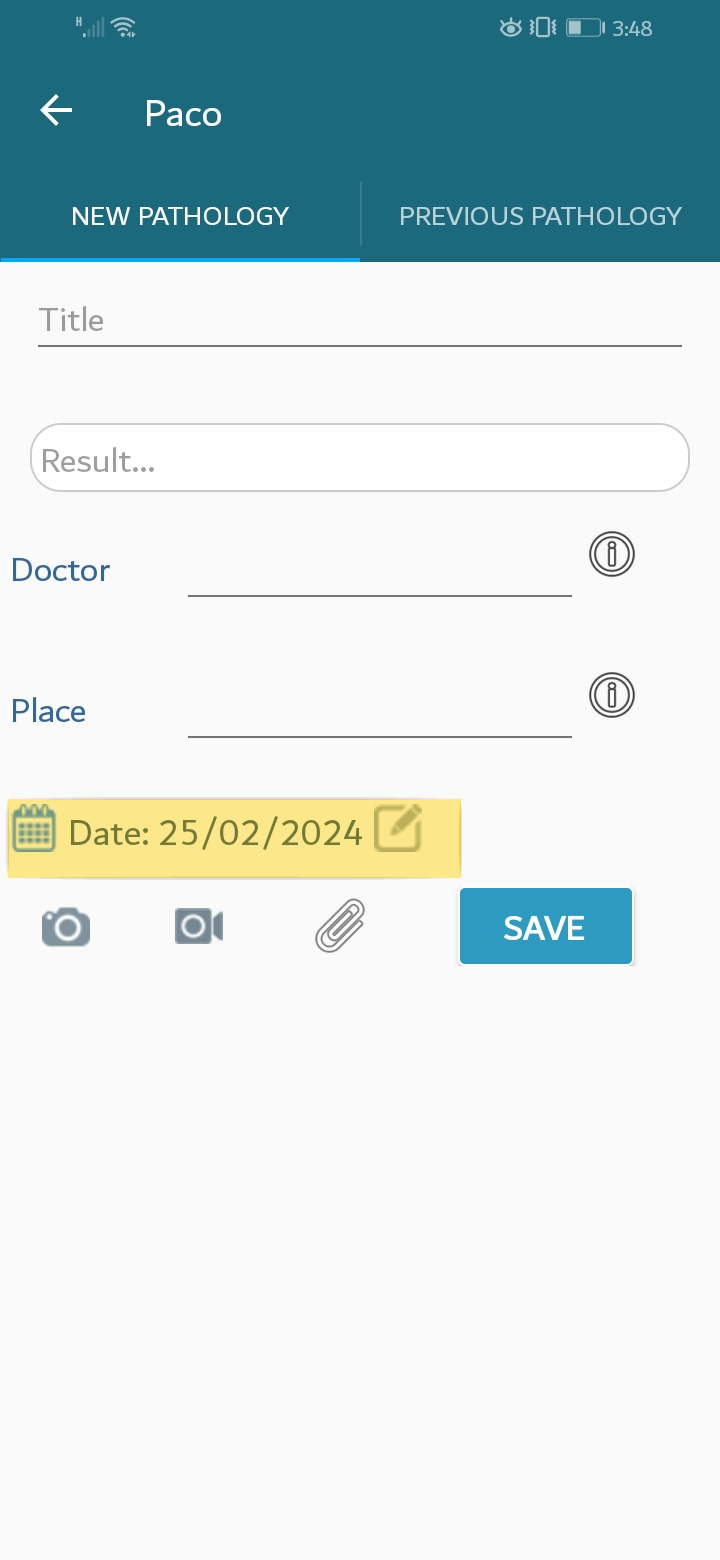
Task: Edit the date with the pencil icon
Action: pos(398,828)
